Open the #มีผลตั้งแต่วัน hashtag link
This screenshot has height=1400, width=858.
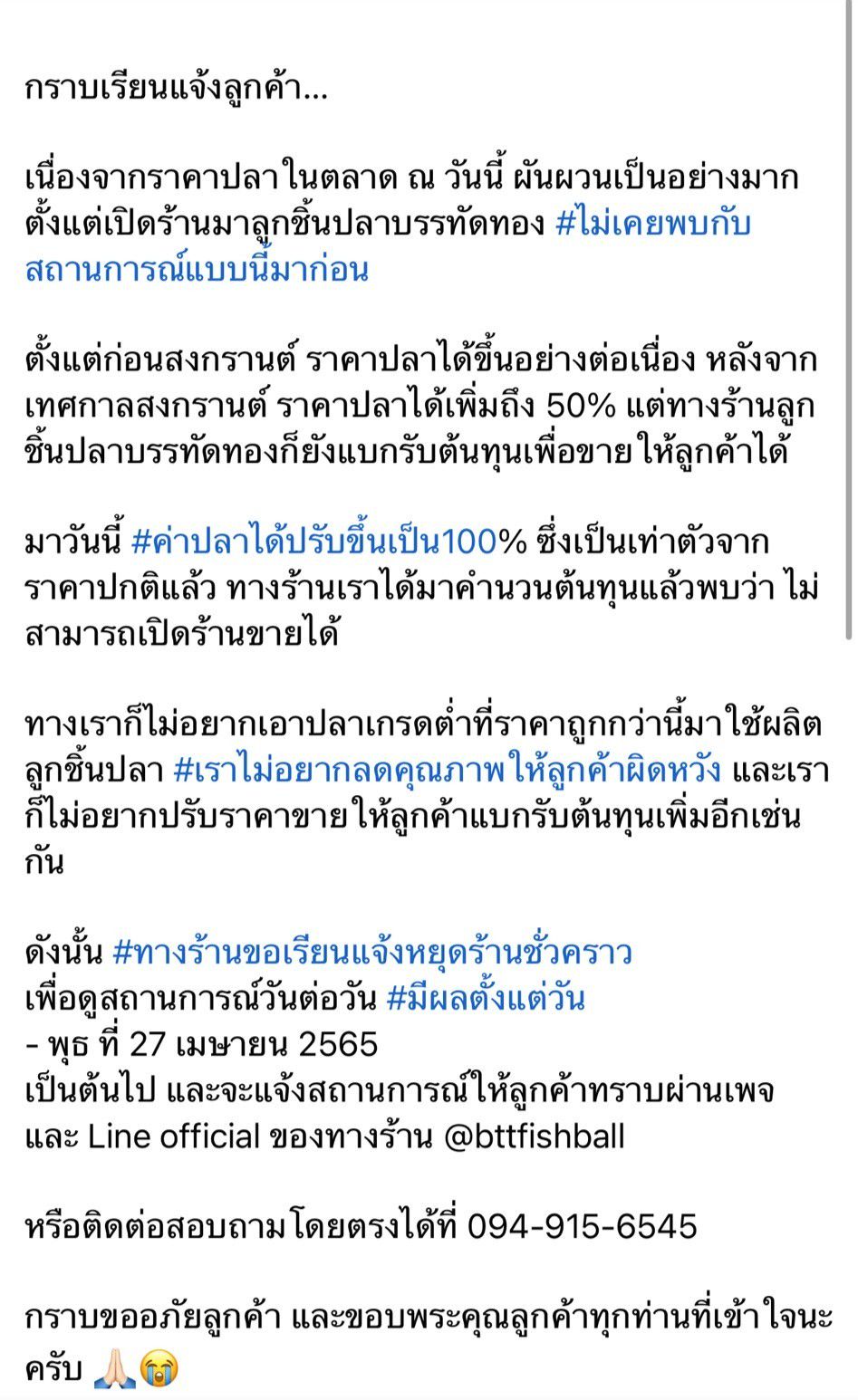pyautogui.click(x=485, y=999)
